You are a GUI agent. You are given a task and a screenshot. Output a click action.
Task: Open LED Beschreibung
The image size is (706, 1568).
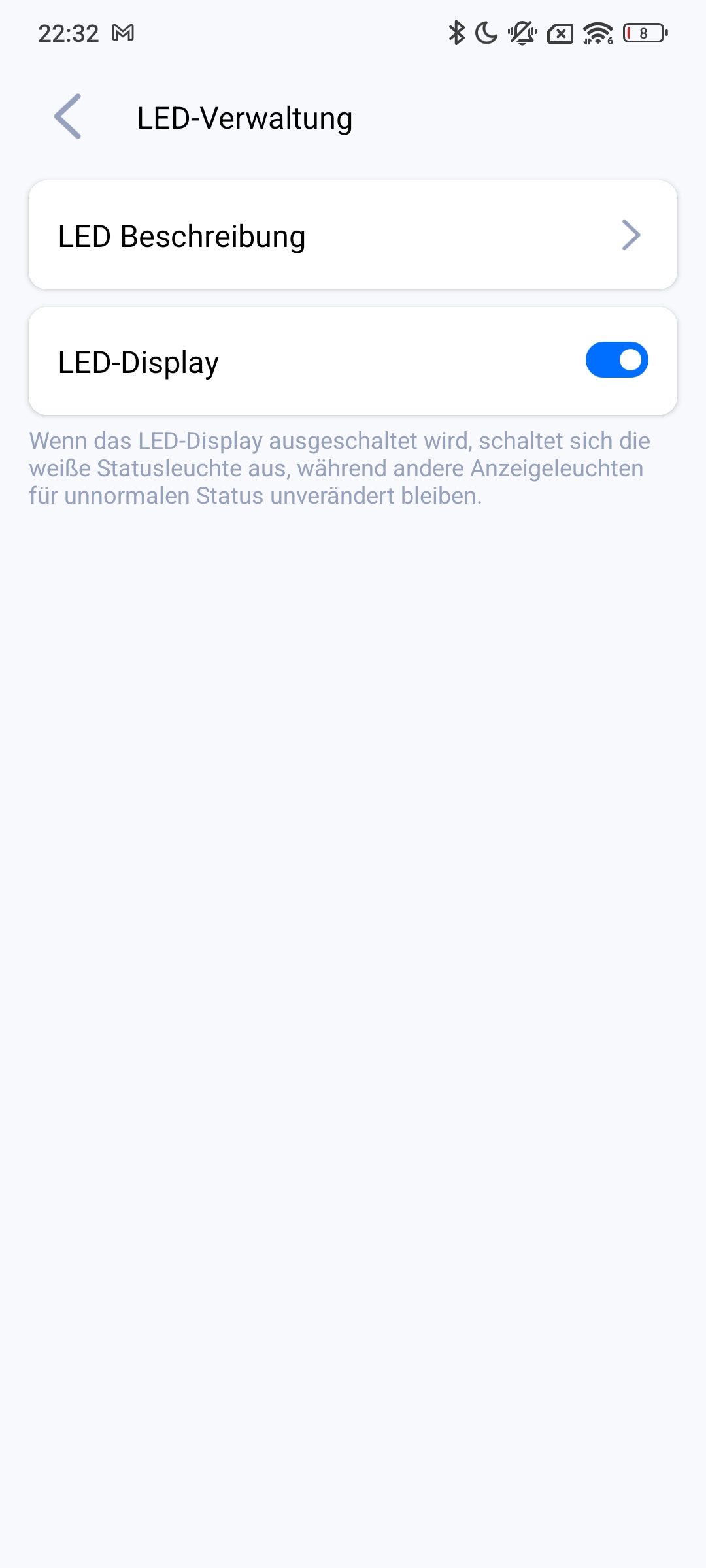coord(353,235)
